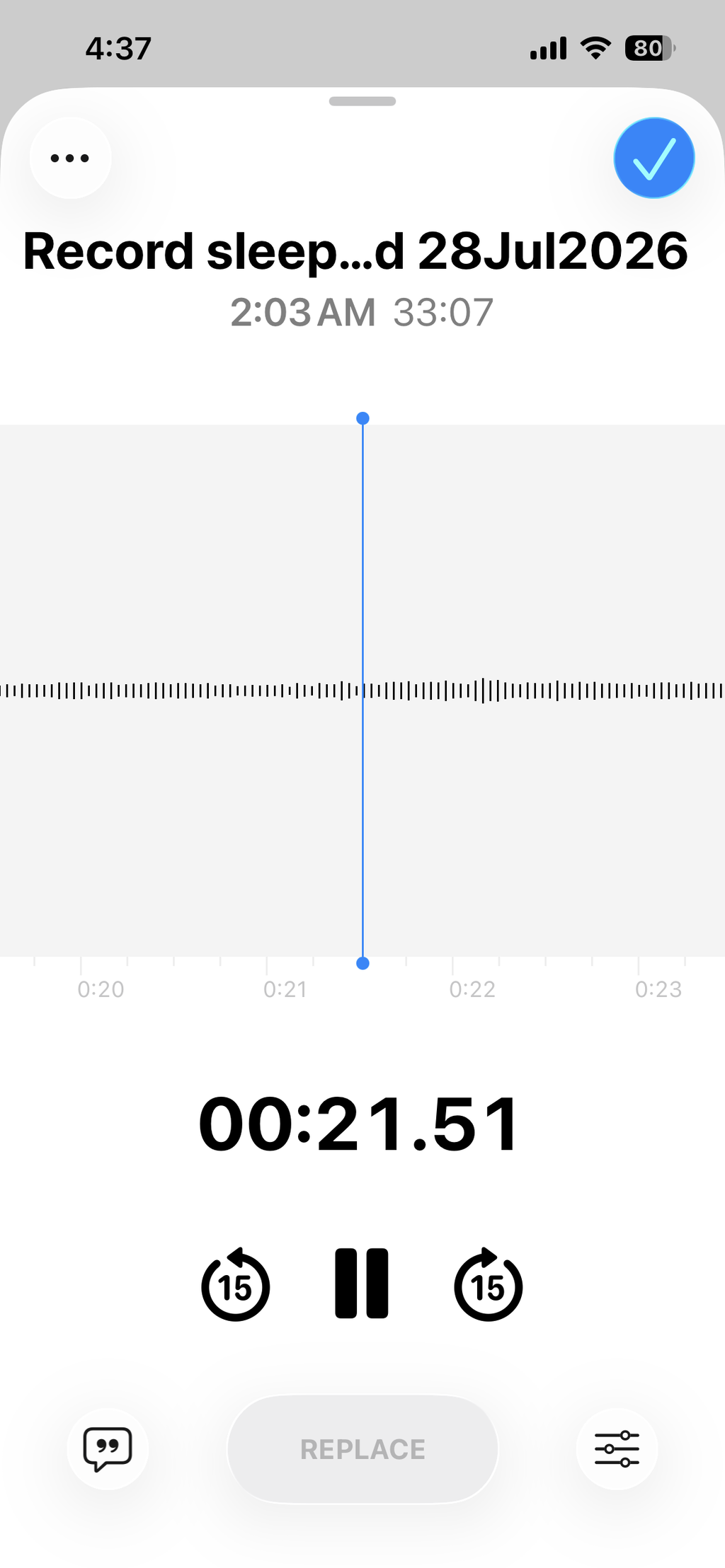The width and height of the screenshot is (725, 1568).
Task: Confirm with the blue checkmark button
Action: pyautogui.click(x=654, y=158)
